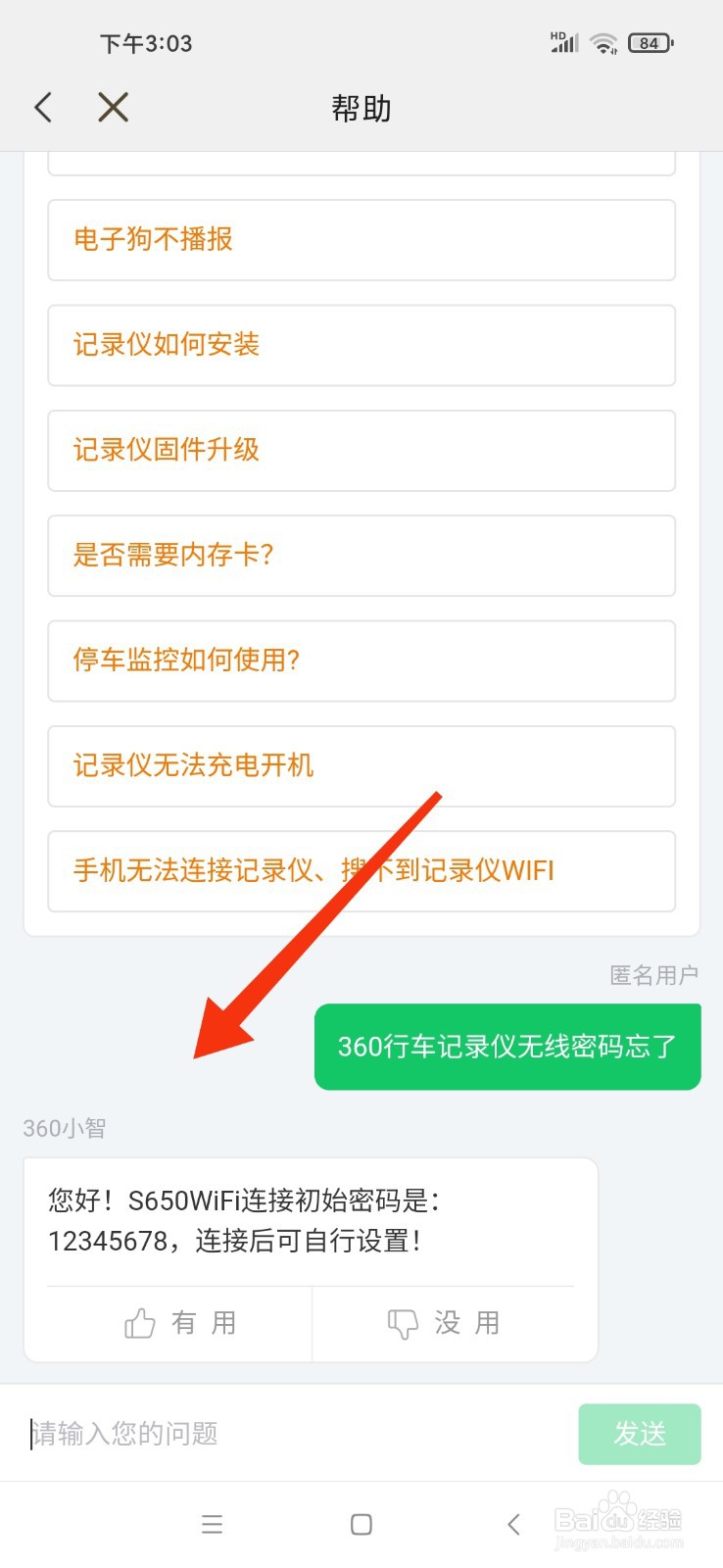Close the help chat with the X icon
Viewport: 723px width, 1568px height.
[113, 108]
